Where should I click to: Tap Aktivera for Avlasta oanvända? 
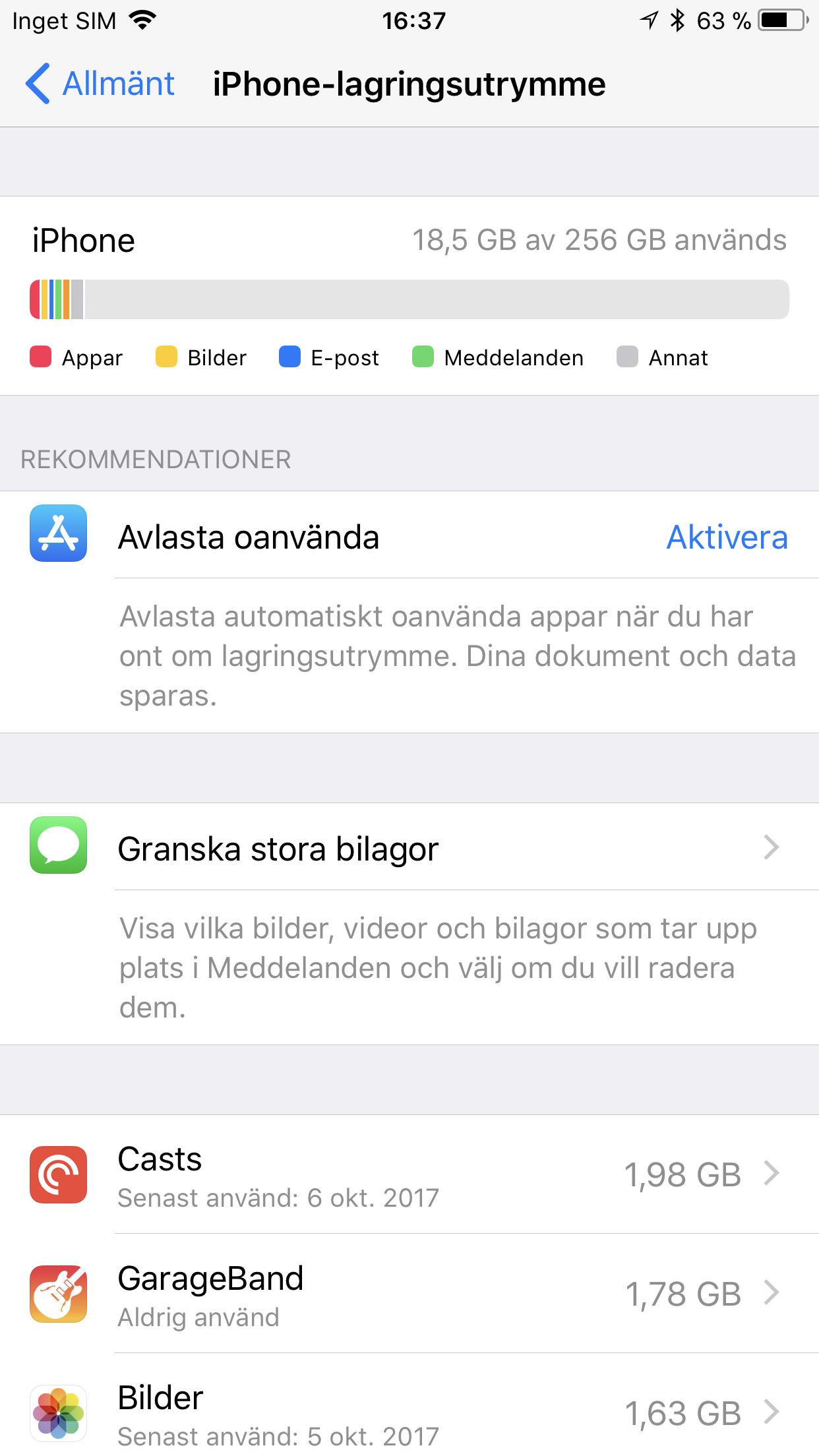[727, 537]
